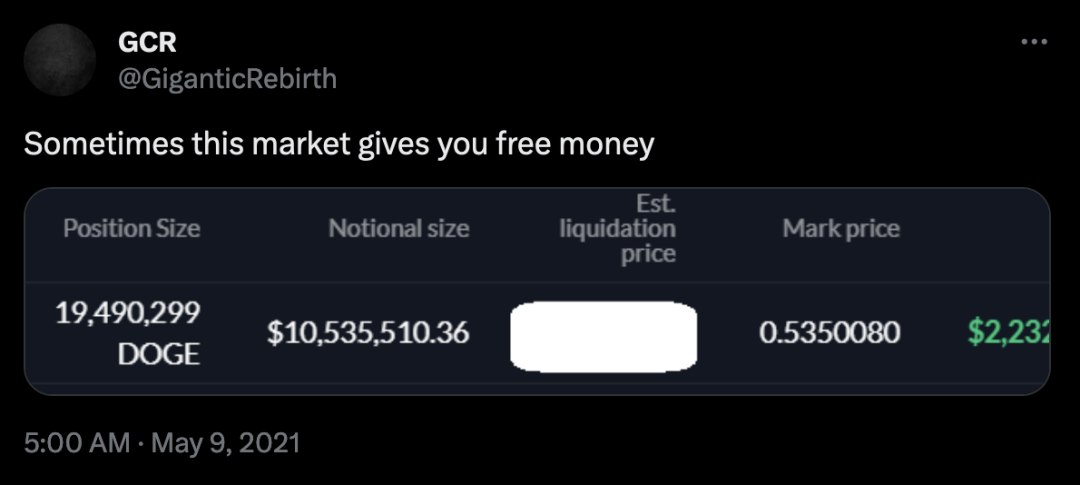Open the tweet's overflow menu
The image size is (1080, 485).
coord(1033,42)
